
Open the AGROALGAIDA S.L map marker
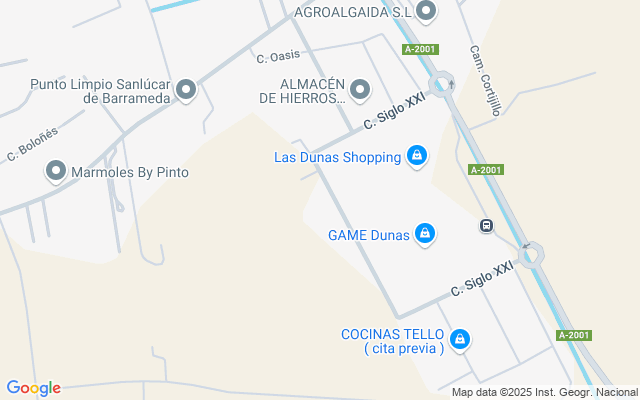click(427, 12)
